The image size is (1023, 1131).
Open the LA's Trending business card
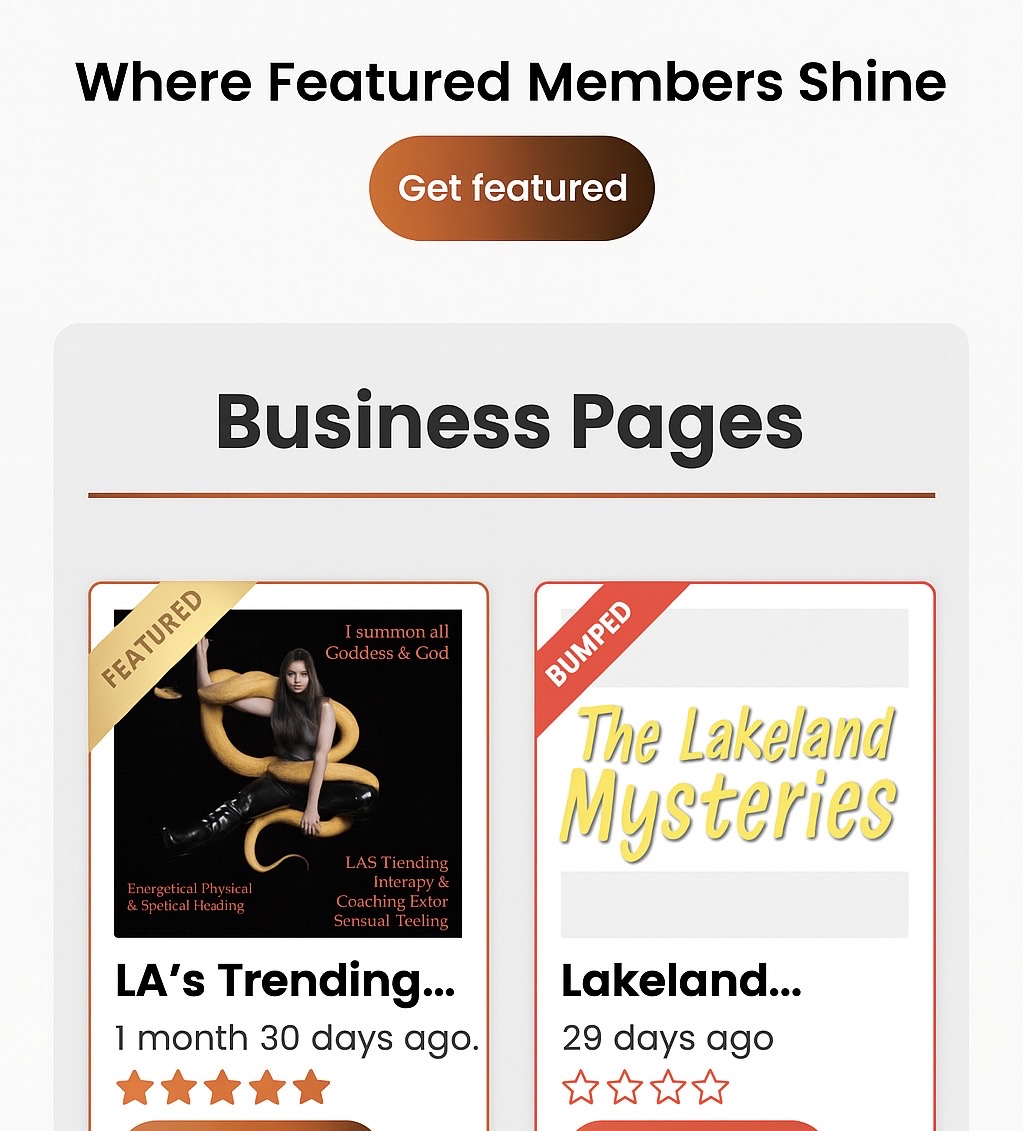click(285, 980)
